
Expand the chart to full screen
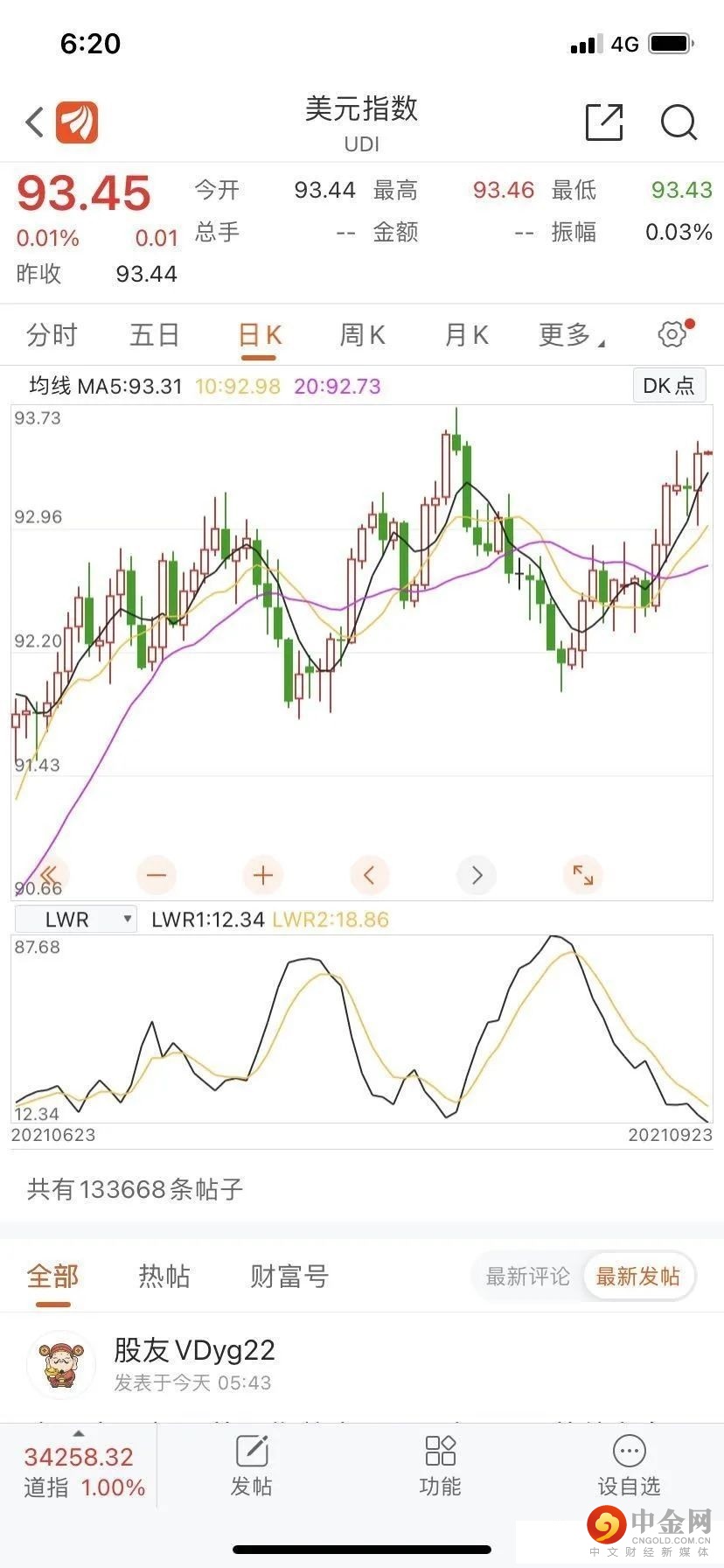pos(583,875)
